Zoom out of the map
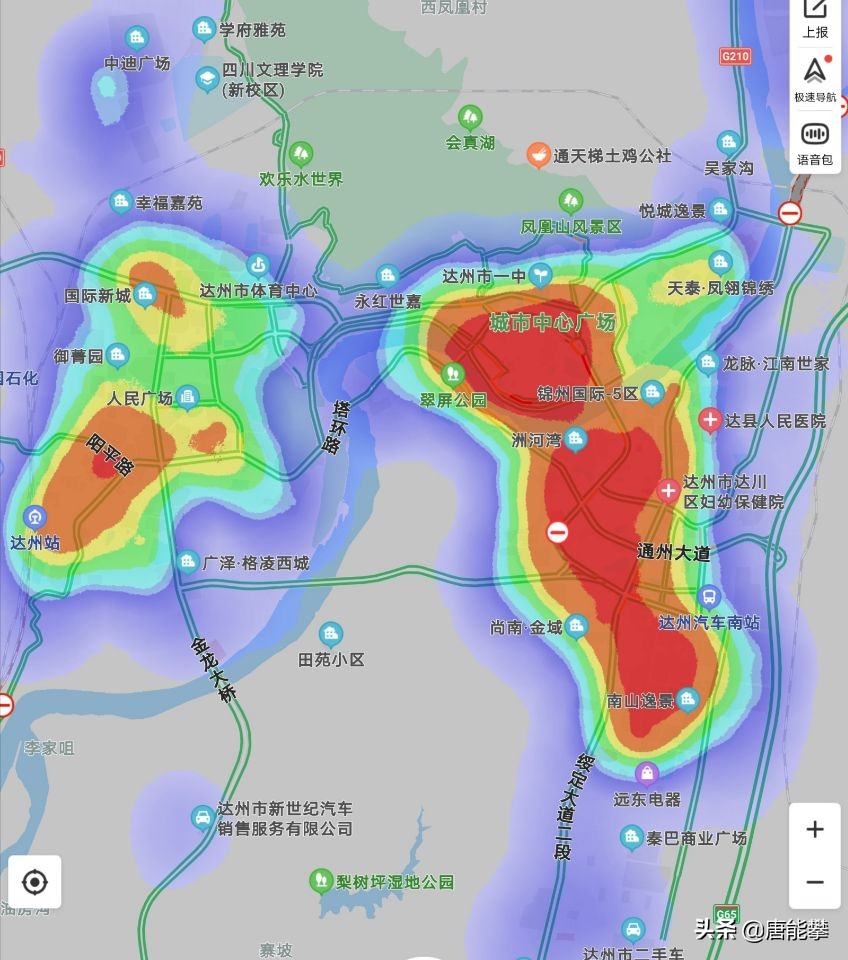 coord(815,882)
